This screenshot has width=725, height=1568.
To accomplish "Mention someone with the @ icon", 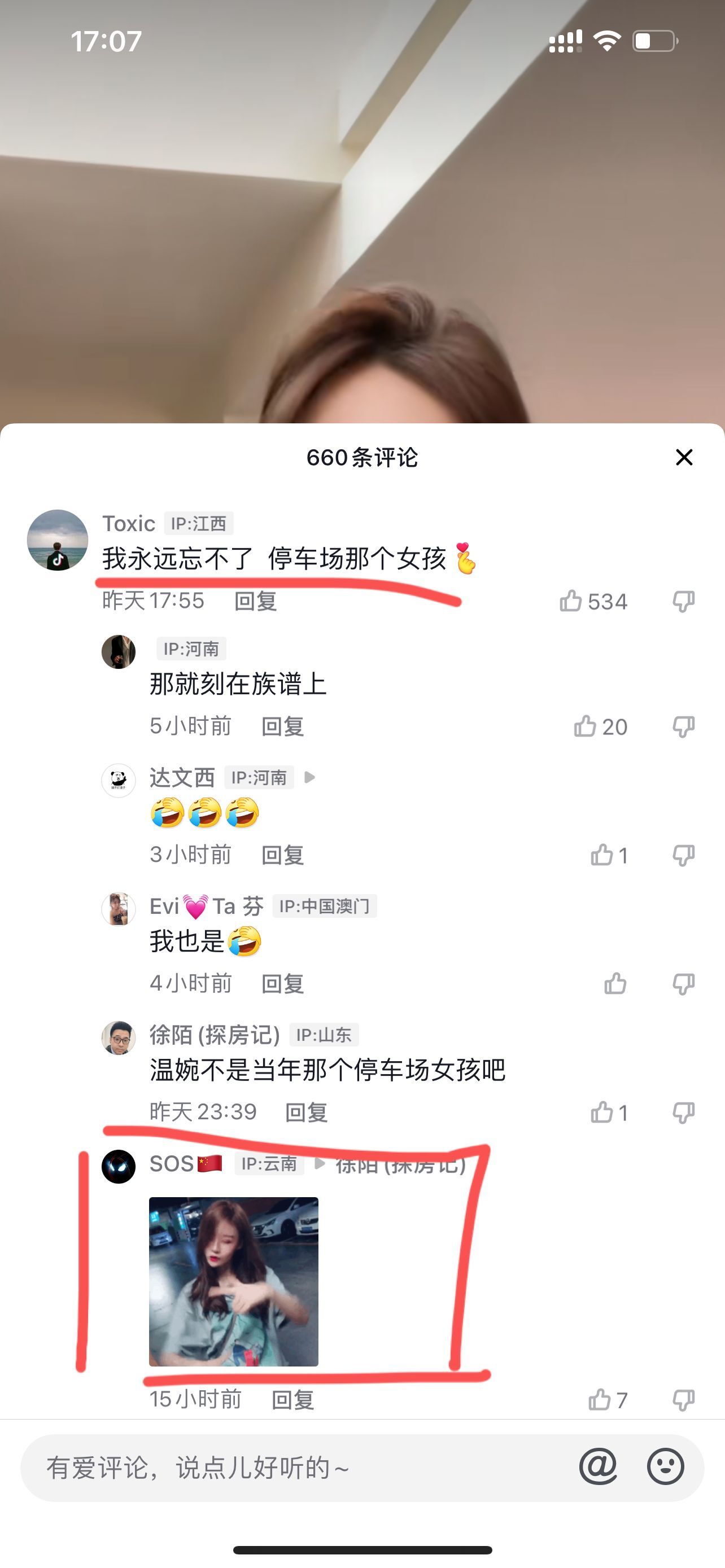I will (x=598, y=1466).
